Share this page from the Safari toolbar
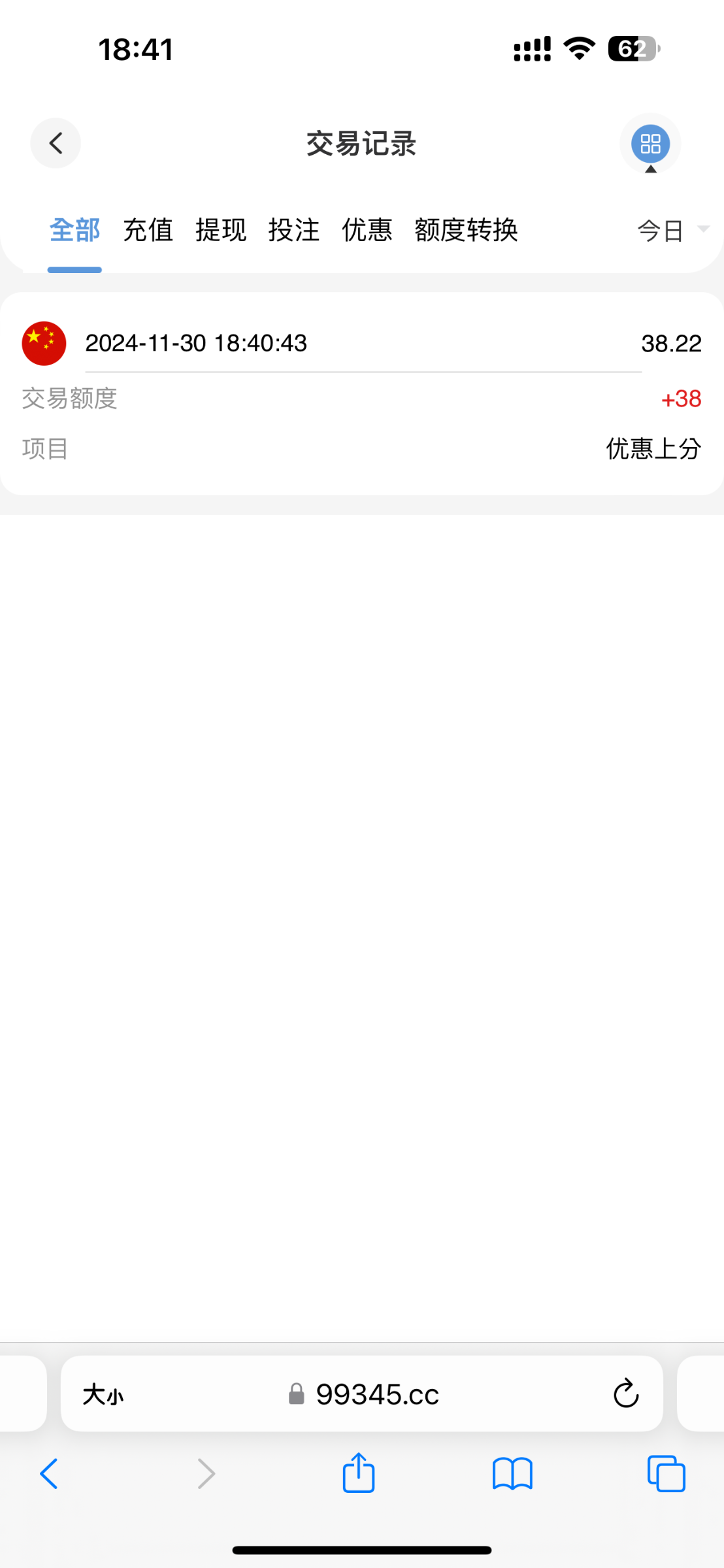This screenshot has width=724, height=1568. coord(359,1473)
